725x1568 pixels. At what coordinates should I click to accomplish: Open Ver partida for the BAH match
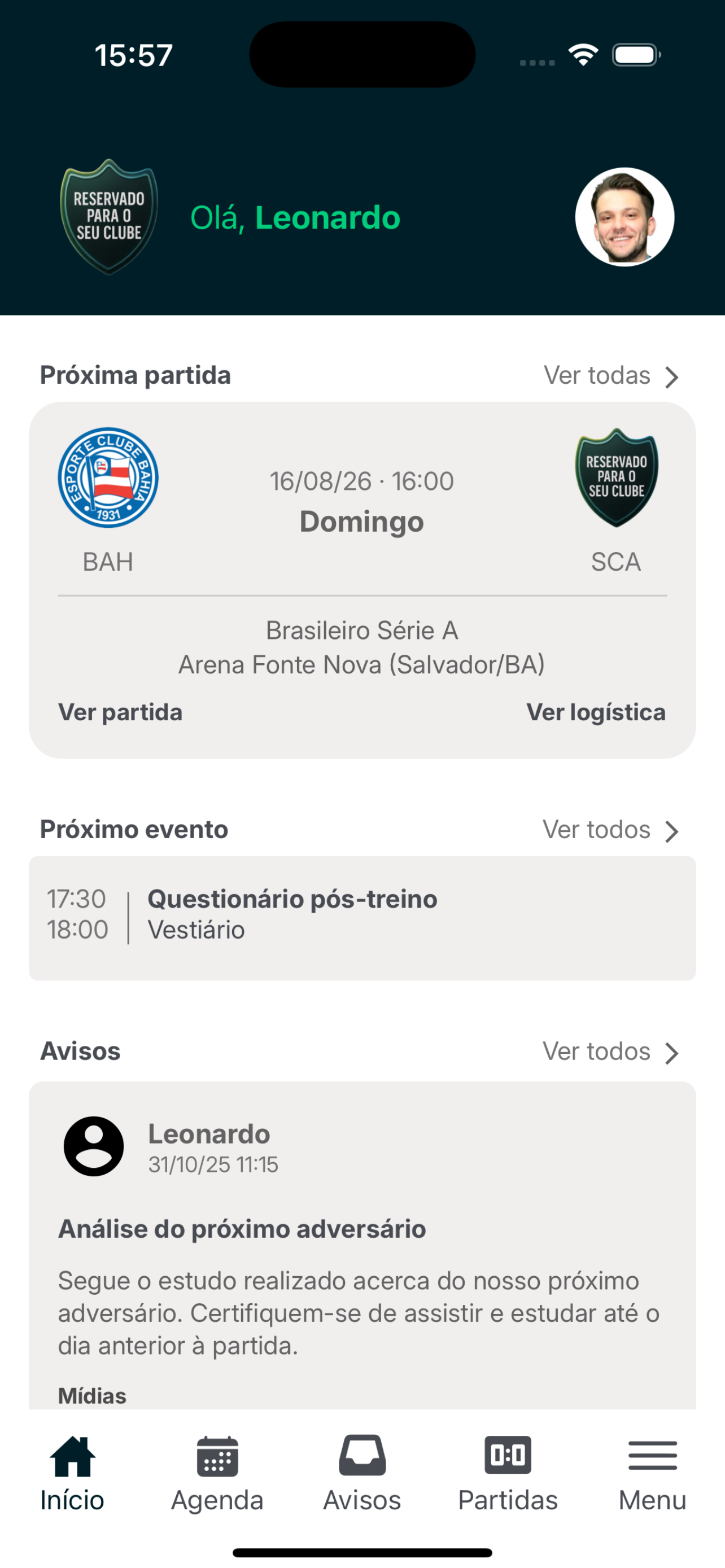tap(120, 712)
